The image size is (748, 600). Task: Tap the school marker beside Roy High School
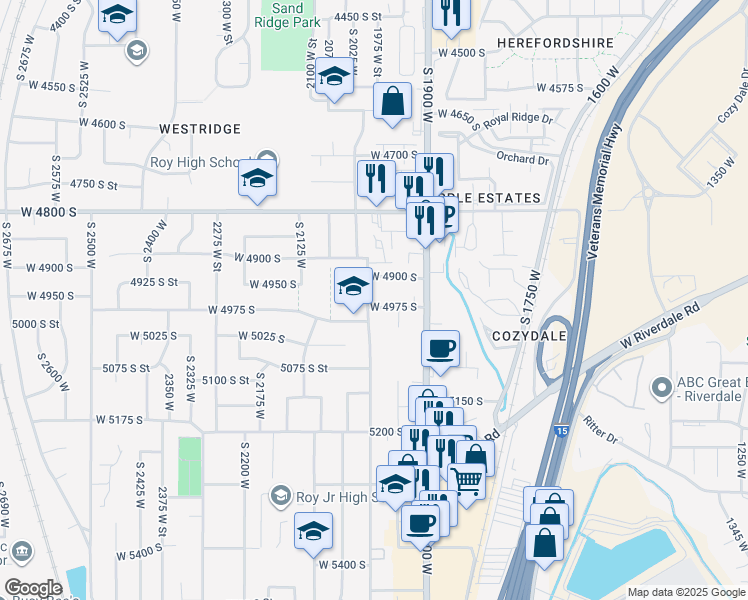point(257,180)
